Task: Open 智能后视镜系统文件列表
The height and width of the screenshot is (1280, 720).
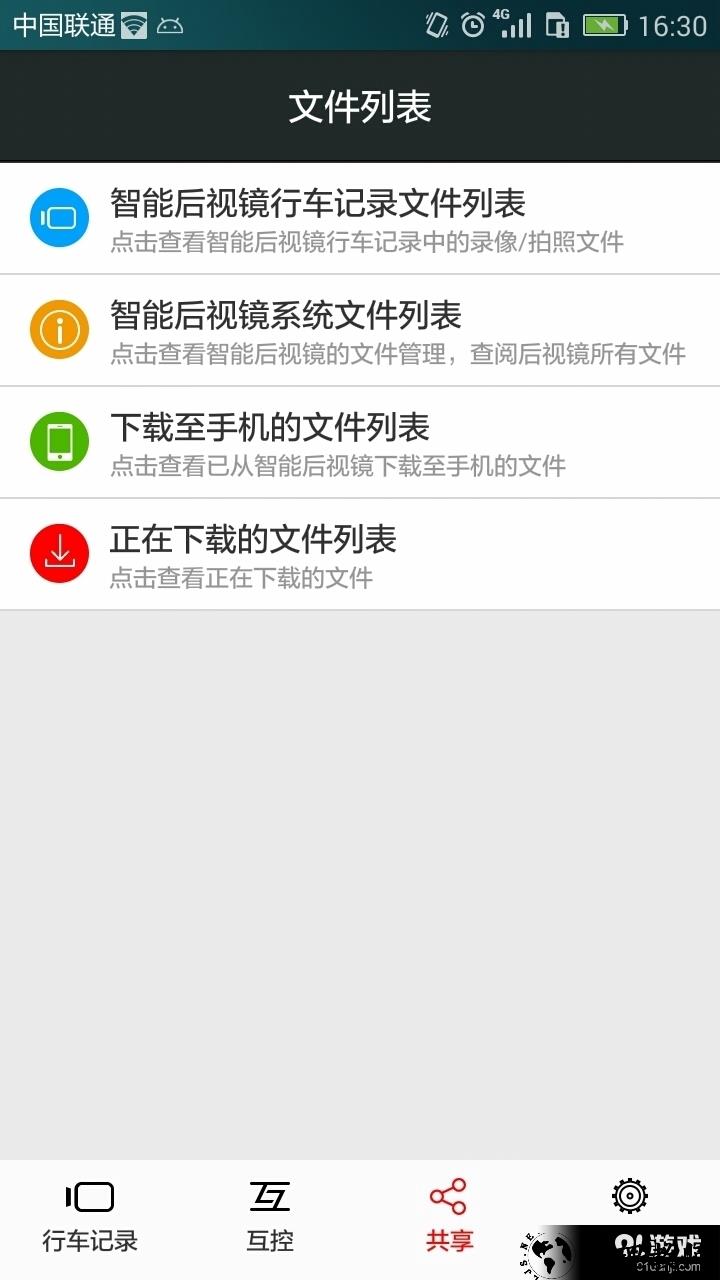Action: [x=360, y=330]
